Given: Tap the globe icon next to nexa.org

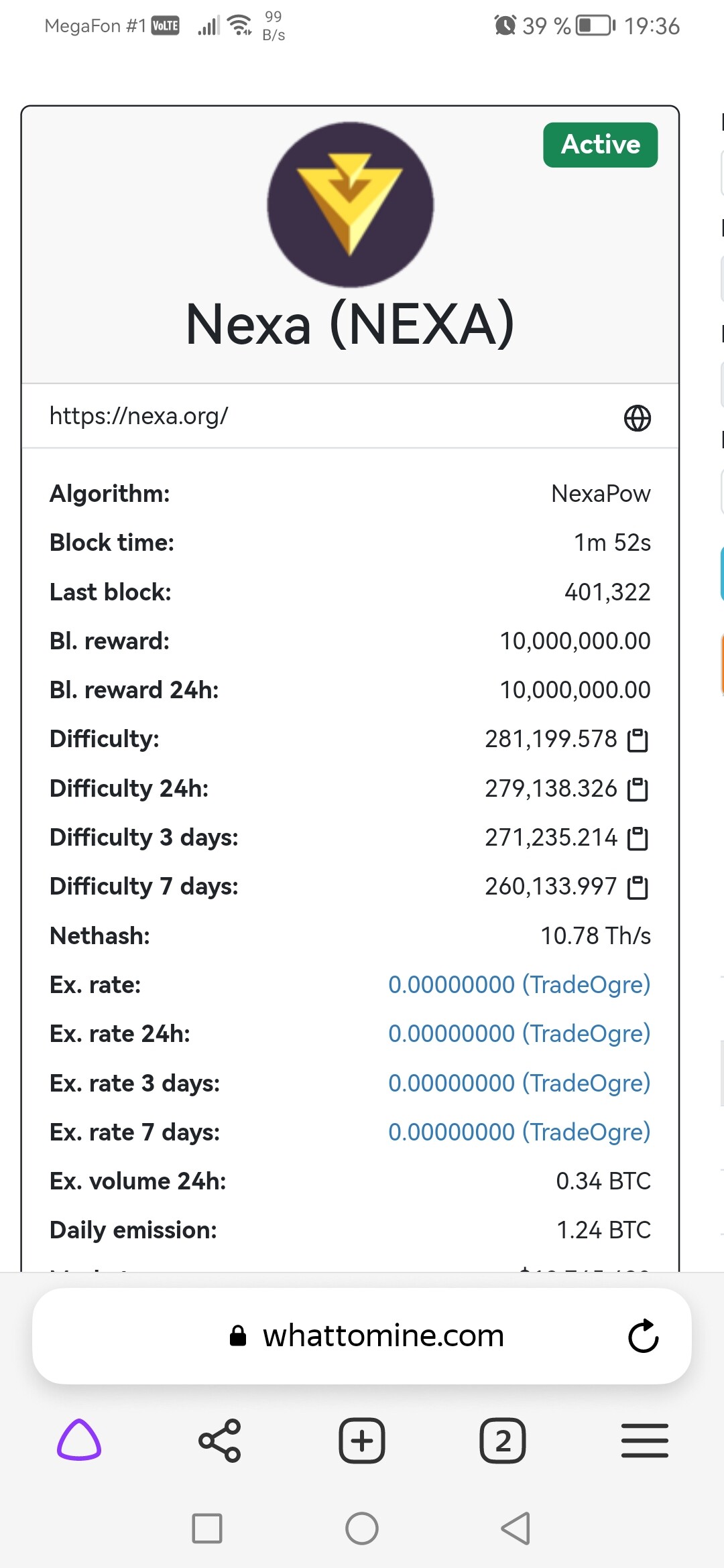Looking at the screenshot, I should pos(637,418).
